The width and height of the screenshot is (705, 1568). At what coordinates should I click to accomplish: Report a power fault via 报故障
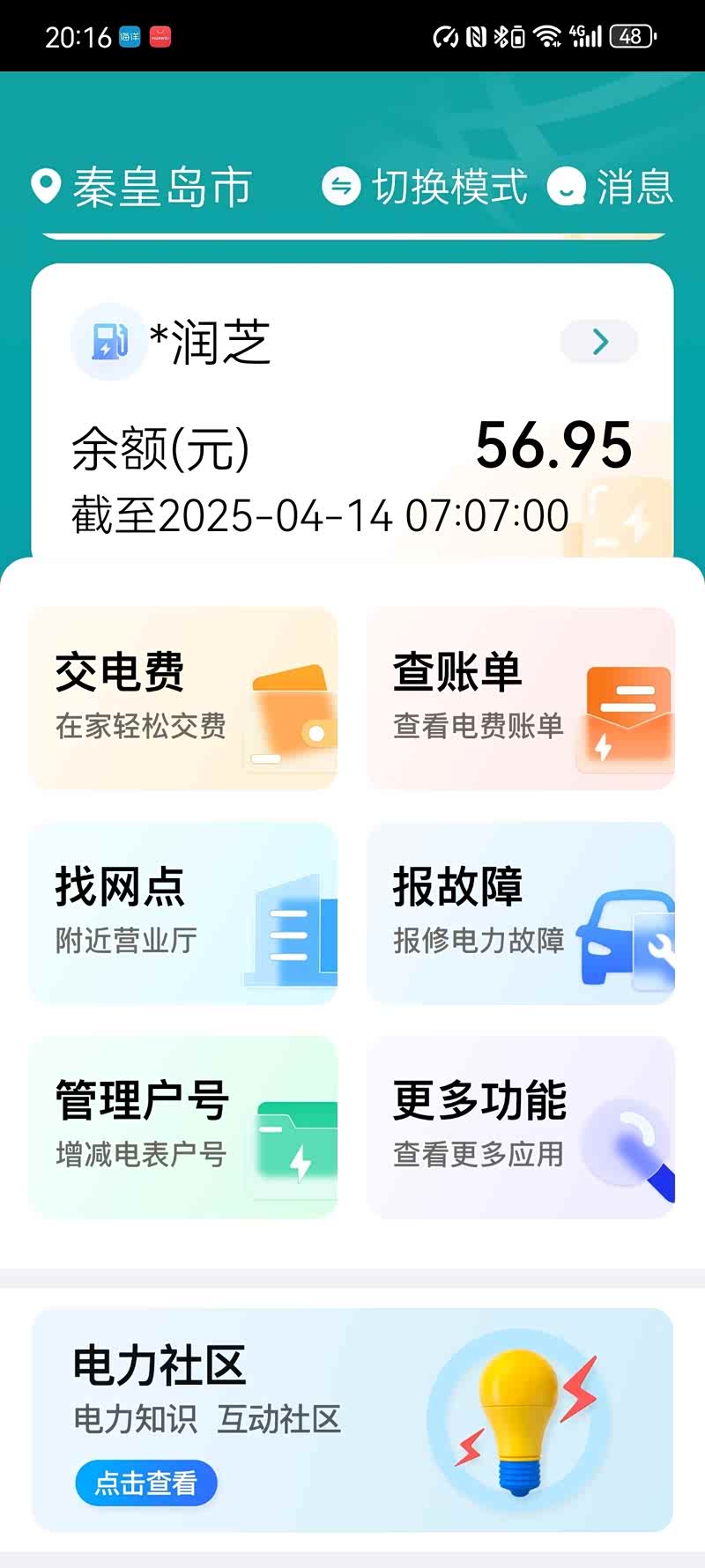pos(521,913)
